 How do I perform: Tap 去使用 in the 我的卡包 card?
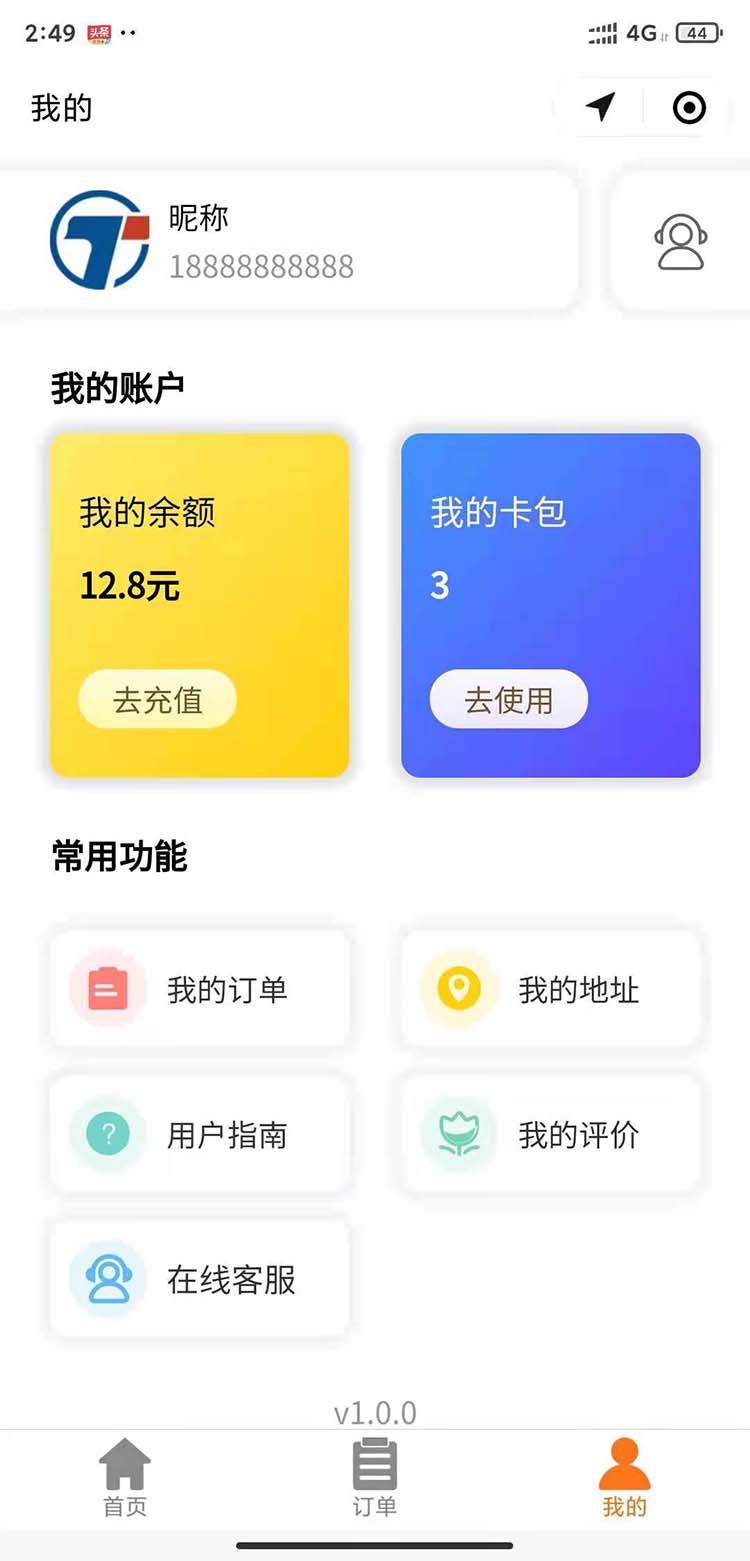(509, 699)
